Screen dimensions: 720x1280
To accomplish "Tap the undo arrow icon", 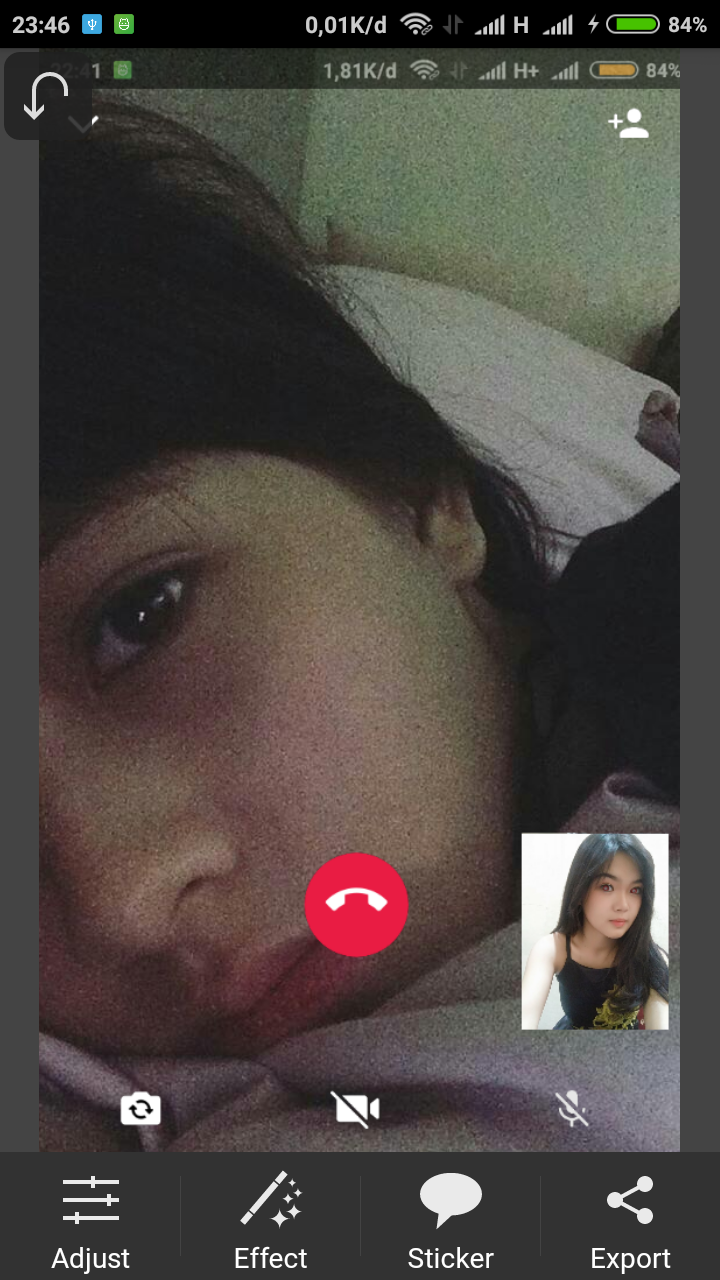I will [46, 97].
